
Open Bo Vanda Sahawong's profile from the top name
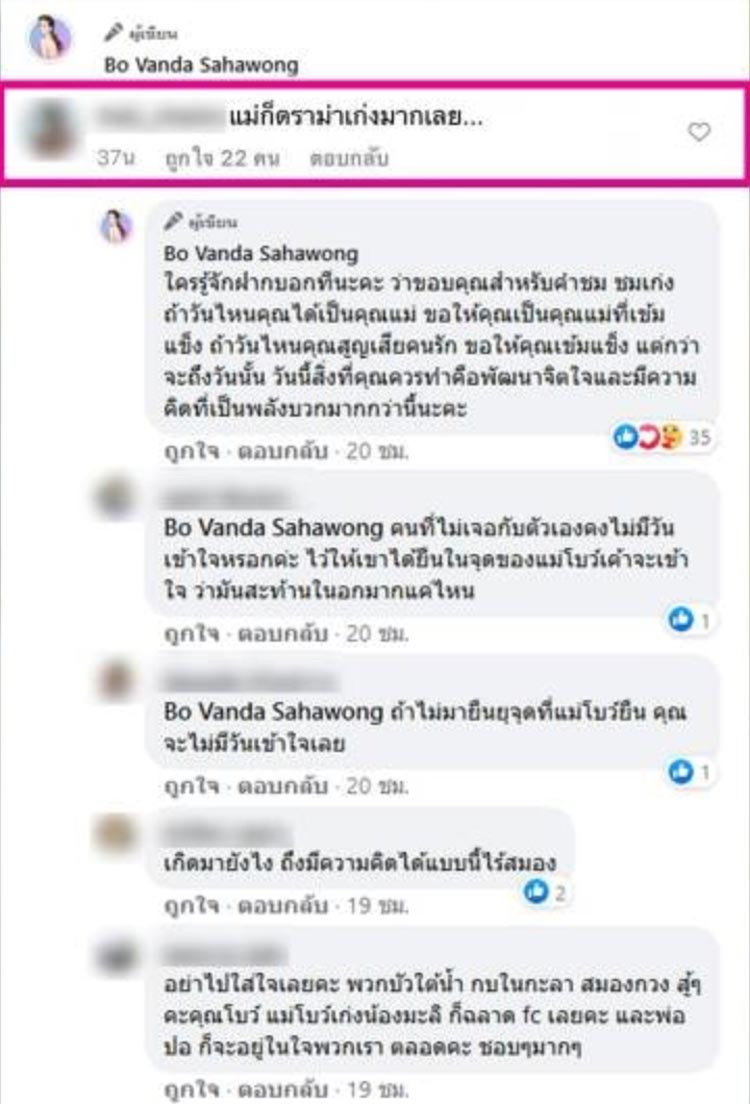(x=201, y=65)
